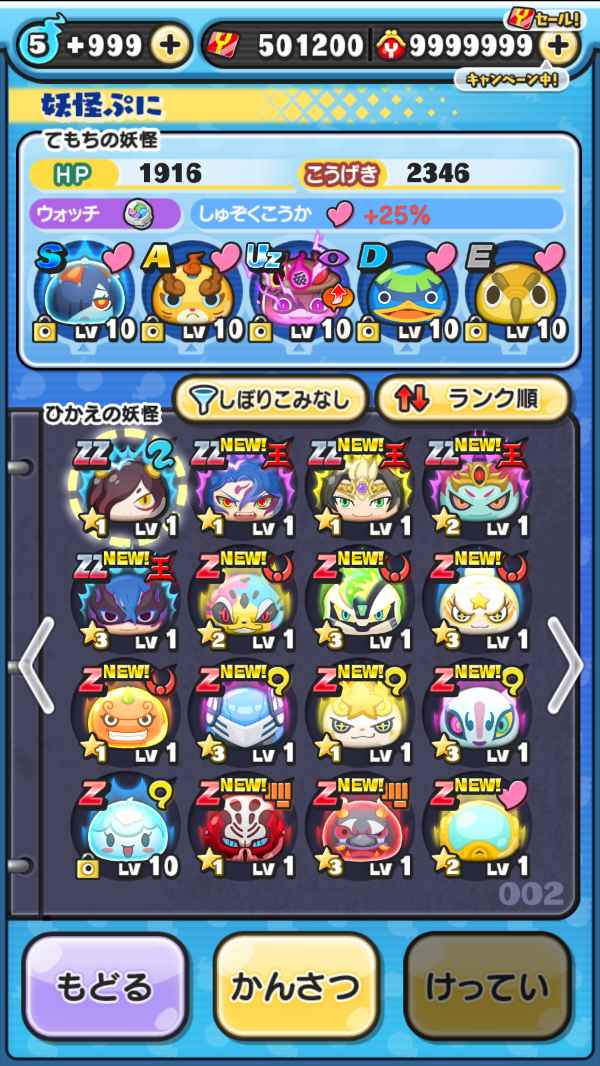This screenshot has height=1066, width=600.
Task: Pick the orange pumpkin-faced Z yokai
Action: (x=125, y=716)
